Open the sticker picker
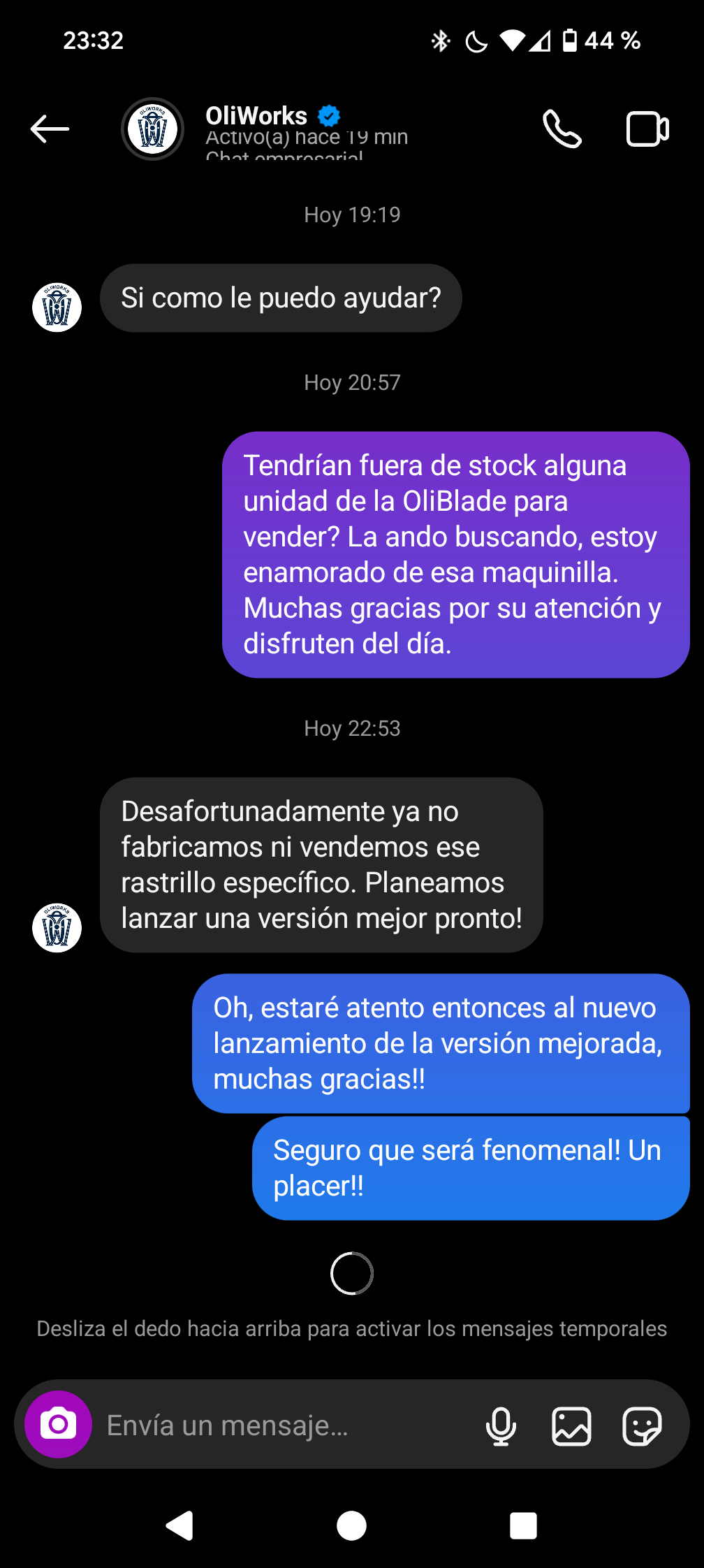The height and width of the screenshot is (1568, 704). (x=642, y=1425)
